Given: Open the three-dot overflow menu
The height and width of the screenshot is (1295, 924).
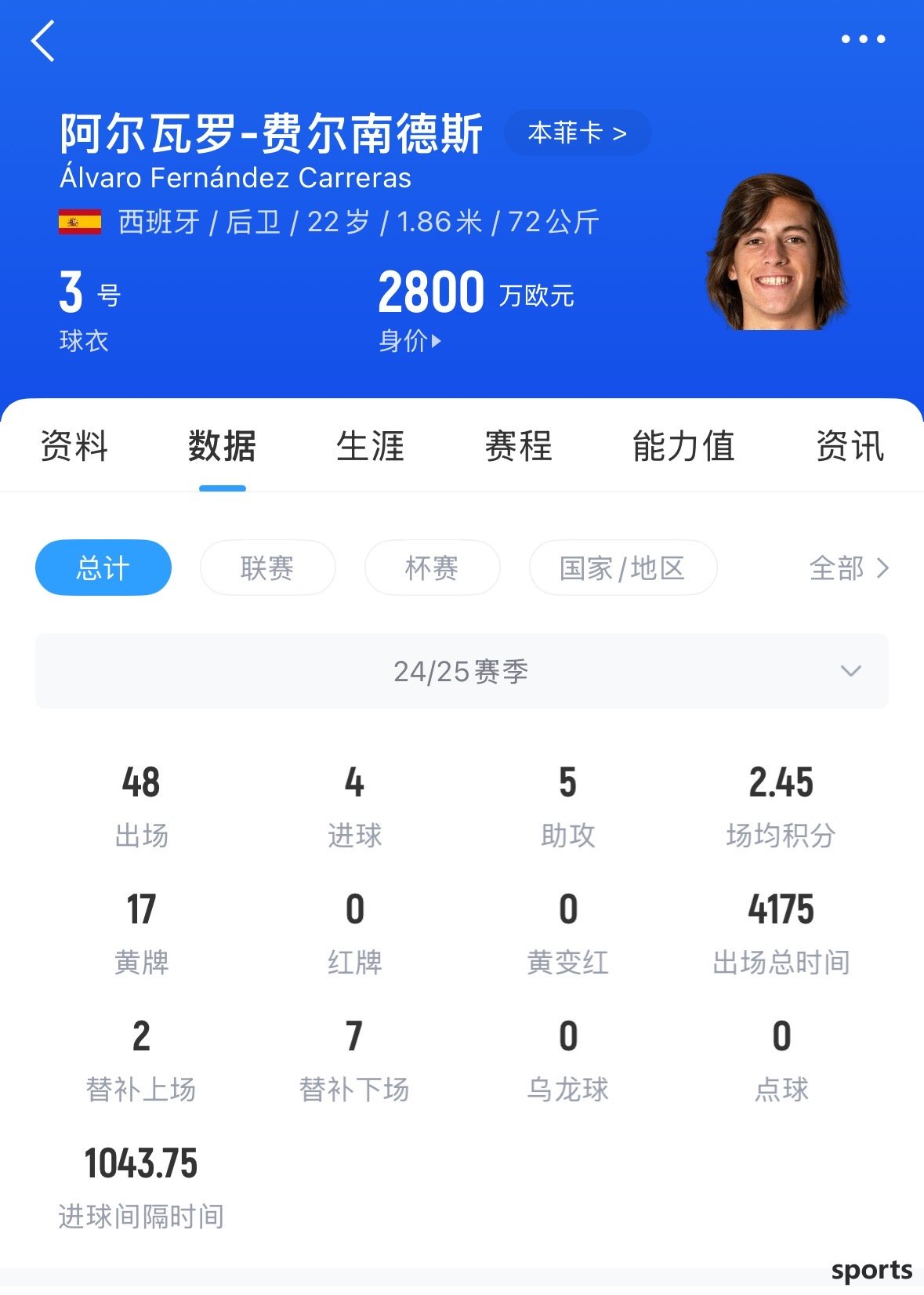Looking at the screenshot, I should coord(863,39).
